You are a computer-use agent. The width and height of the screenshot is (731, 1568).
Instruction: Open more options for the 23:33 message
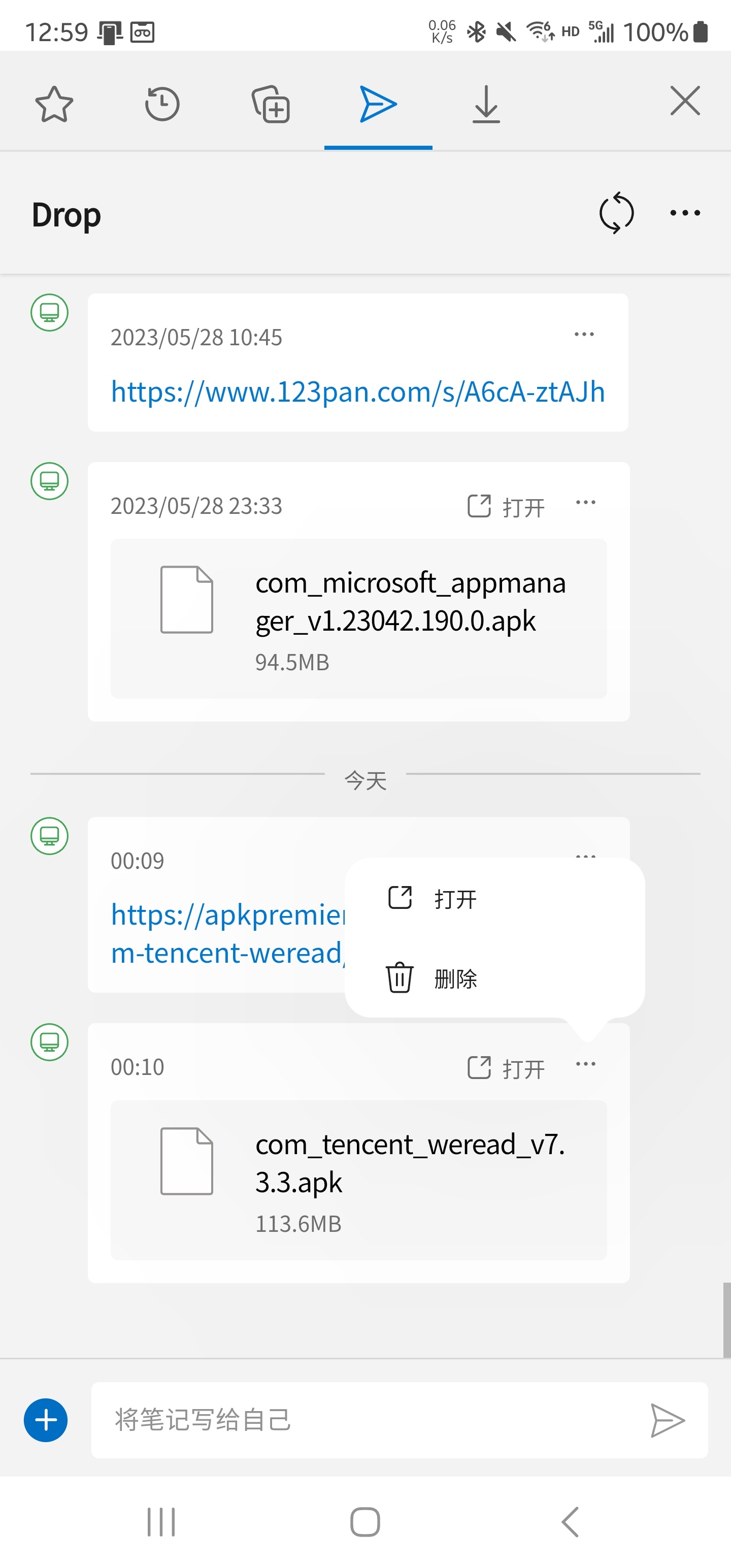(x=585, y=503)
